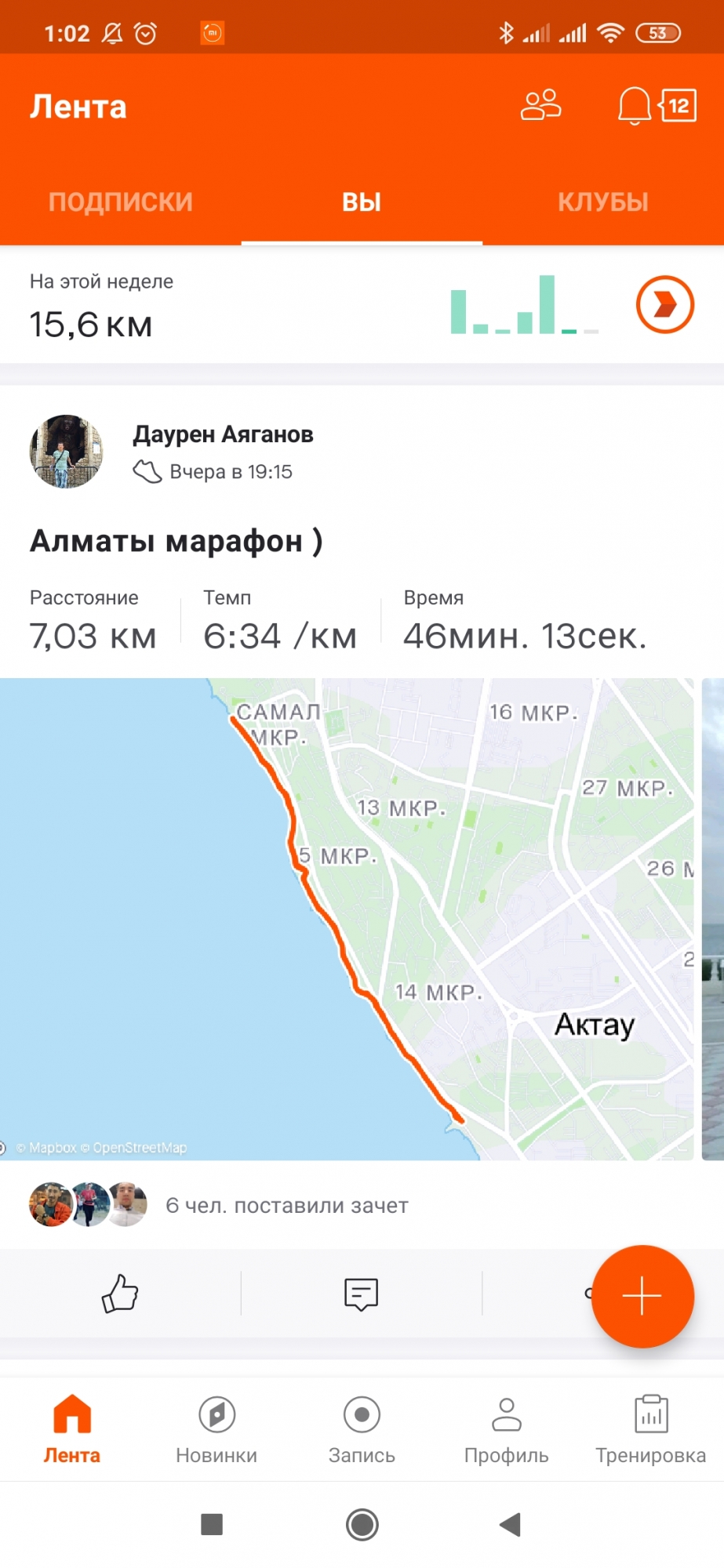View the Актау route map

(347, 919)
